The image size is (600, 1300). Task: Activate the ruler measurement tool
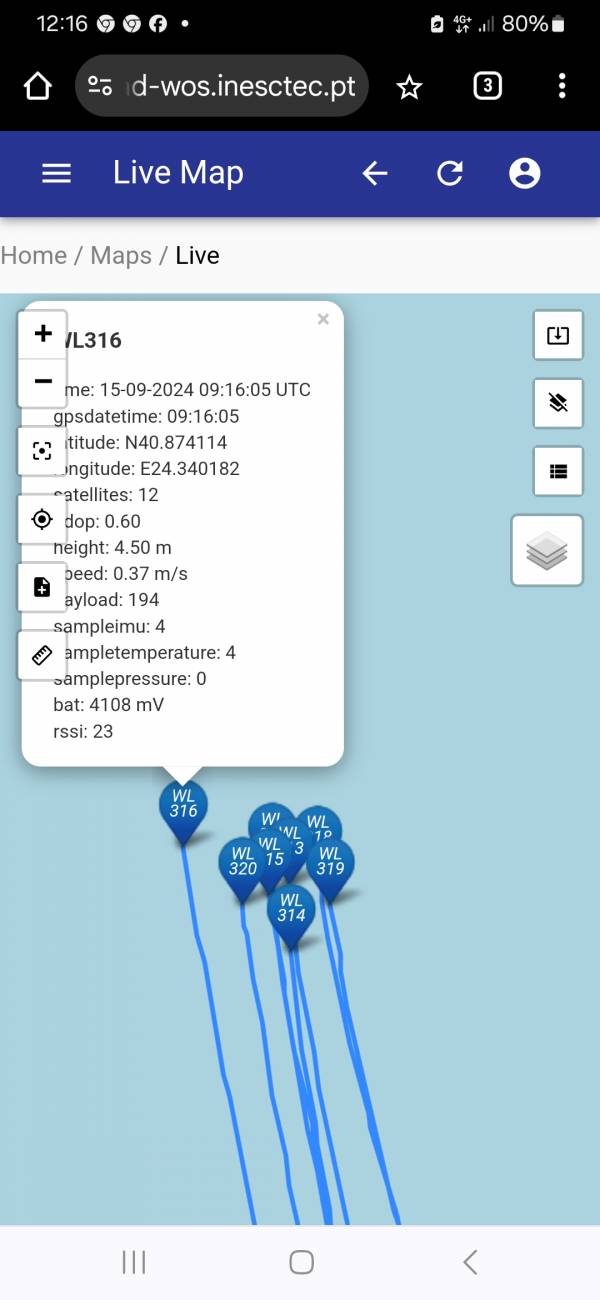click(42, 655)
